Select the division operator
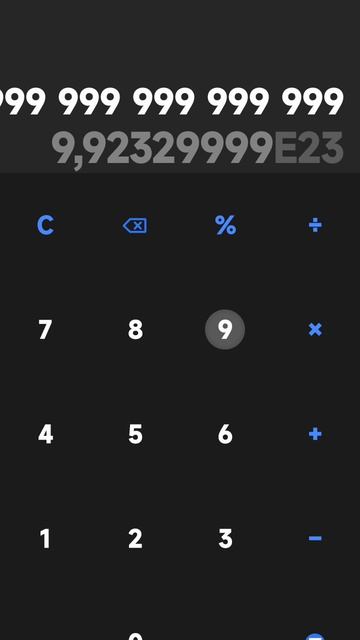Viewport: 360px width, 640px height. 315,225
